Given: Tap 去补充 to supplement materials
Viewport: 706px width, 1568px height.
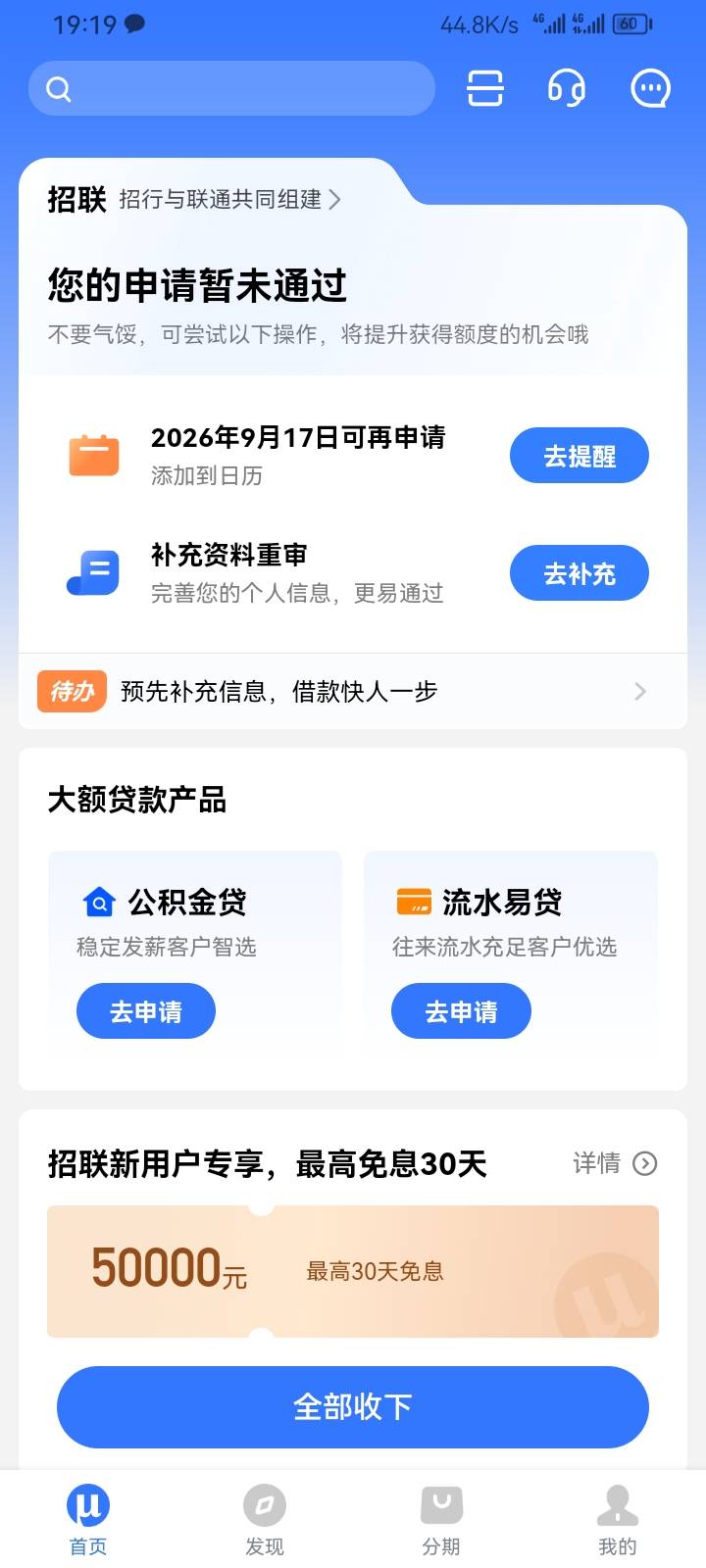Looking at the screenshot, I should 580,573.
